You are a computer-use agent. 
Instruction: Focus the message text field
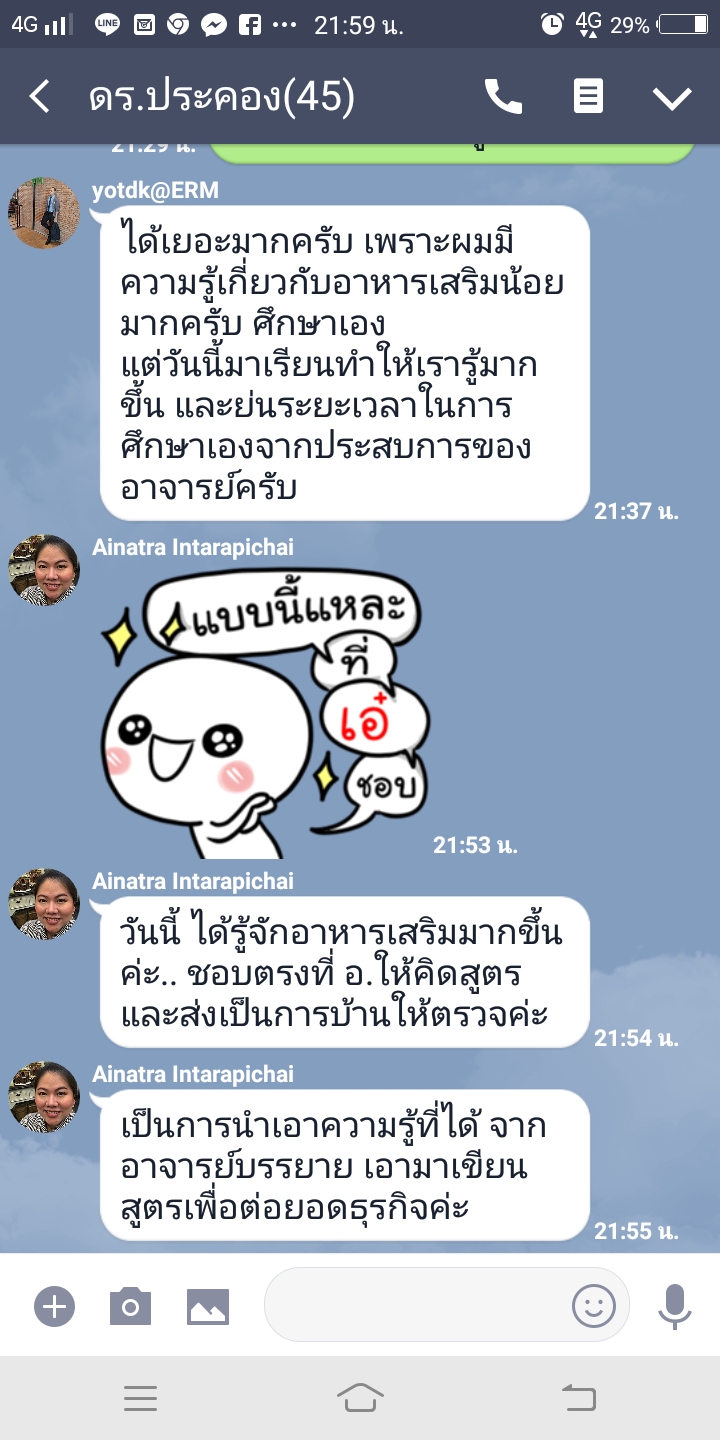[415, 1305]
